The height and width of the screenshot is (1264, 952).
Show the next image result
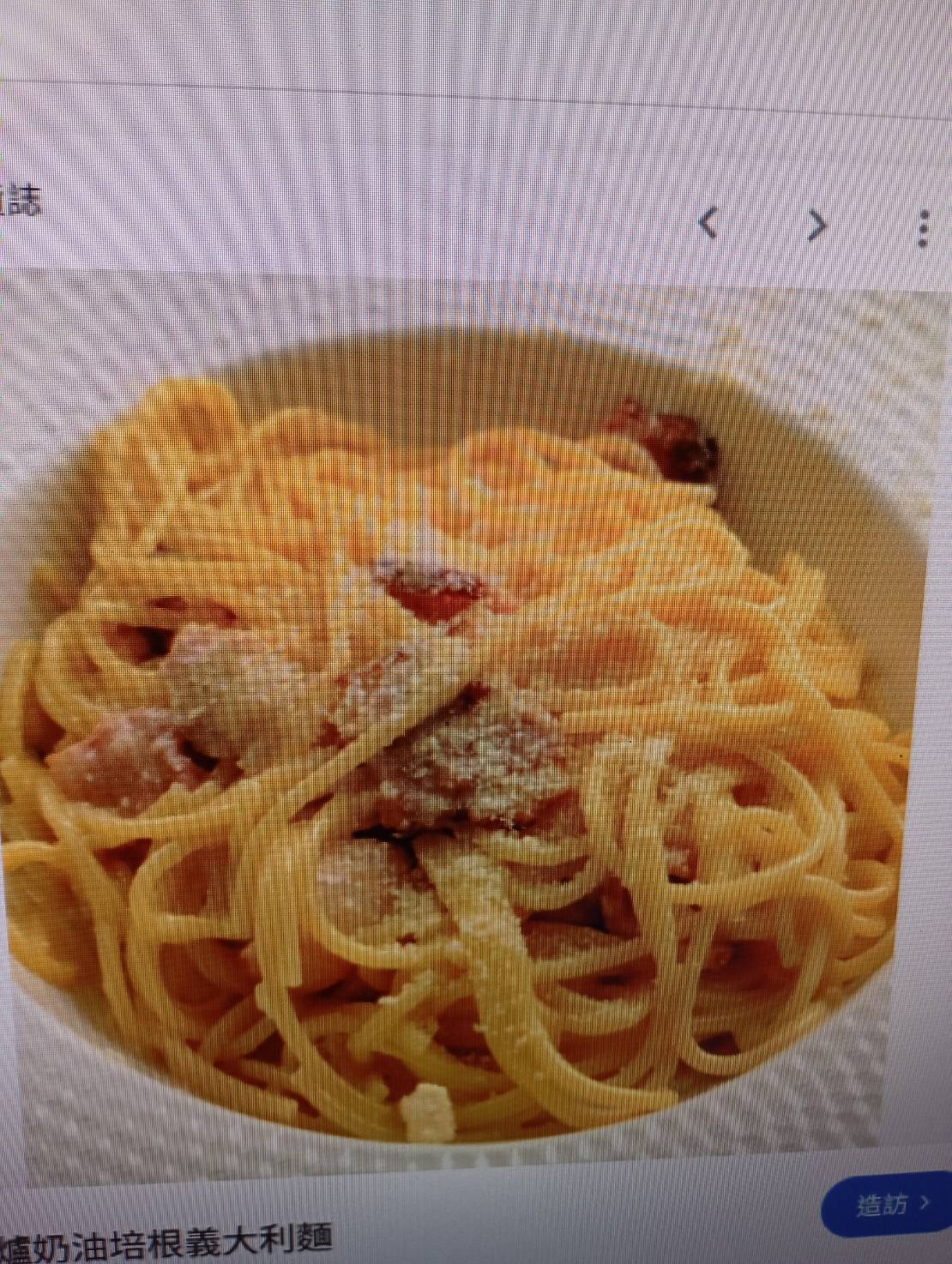817,226
